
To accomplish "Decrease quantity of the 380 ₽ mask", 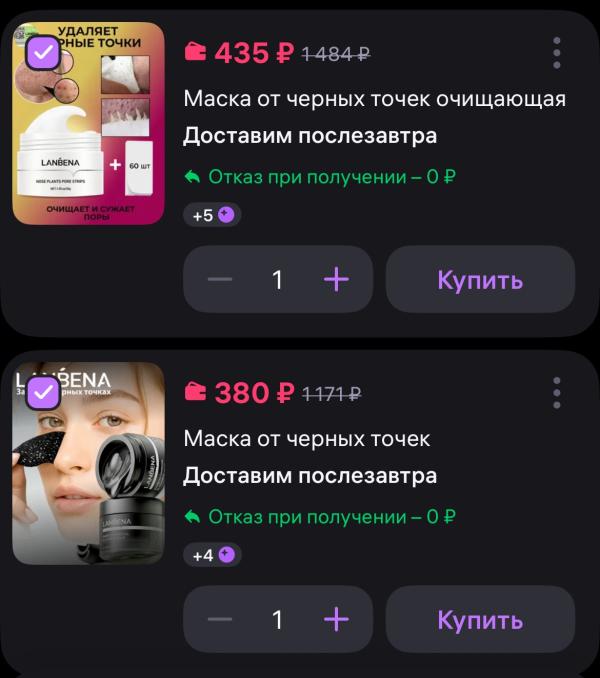I will [x=219, y=620].
